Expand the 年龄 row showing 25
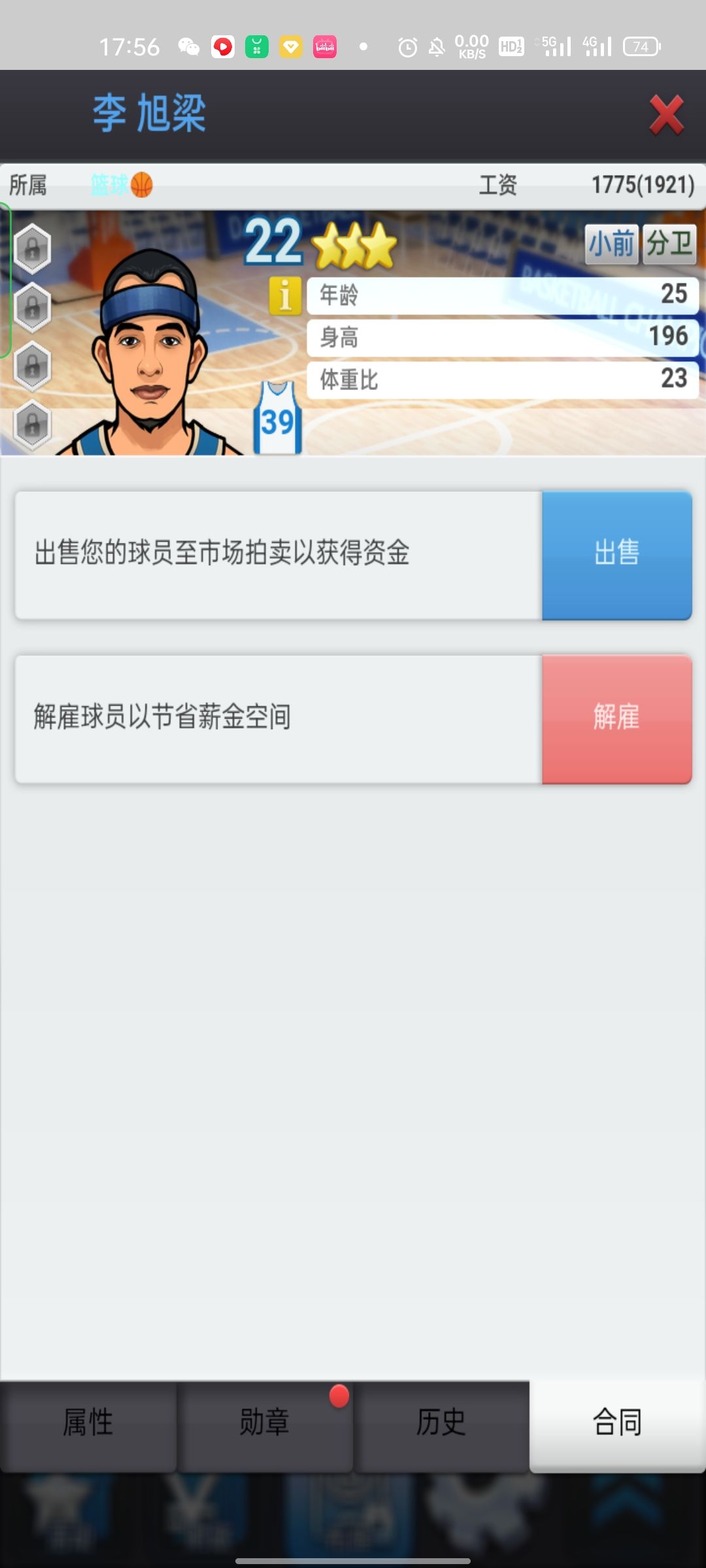This screenshot has height=1568, width=706. pyautogui.click(x=501, y=295)
